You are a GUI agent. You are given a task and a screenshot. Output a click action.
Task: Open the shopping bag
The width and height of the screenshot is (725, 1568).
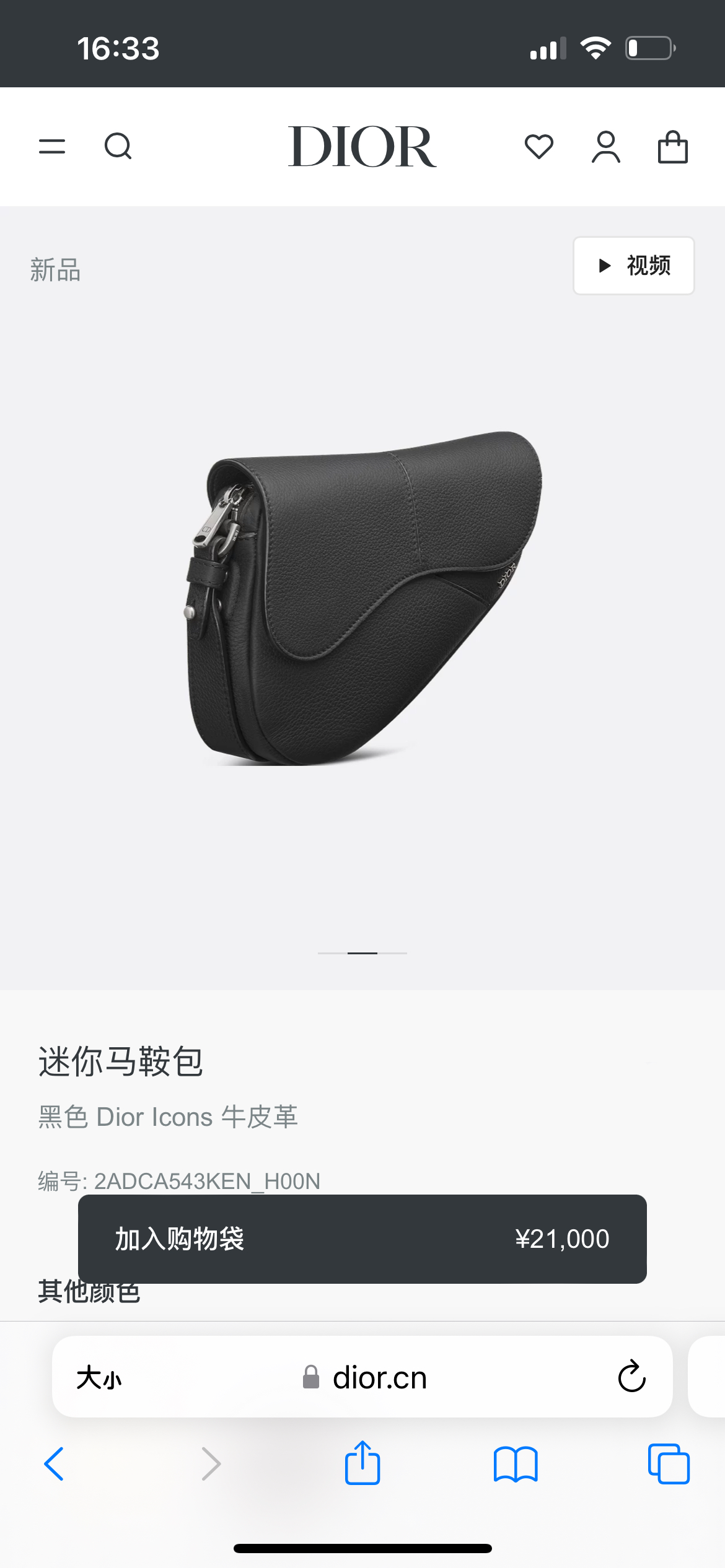coord(672,147)
